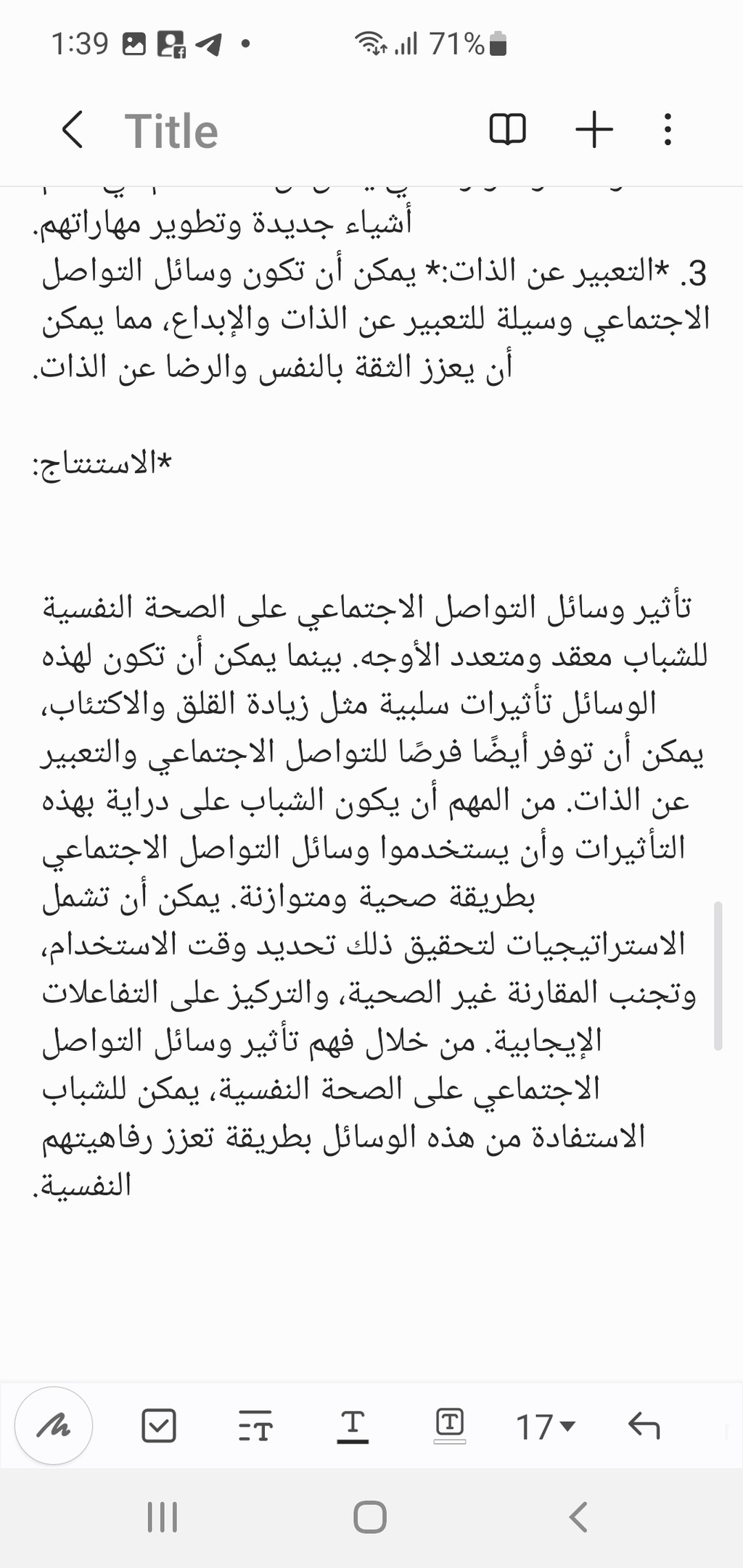
Task: Insert a checkbox list item
Action: coord(158,1426)
